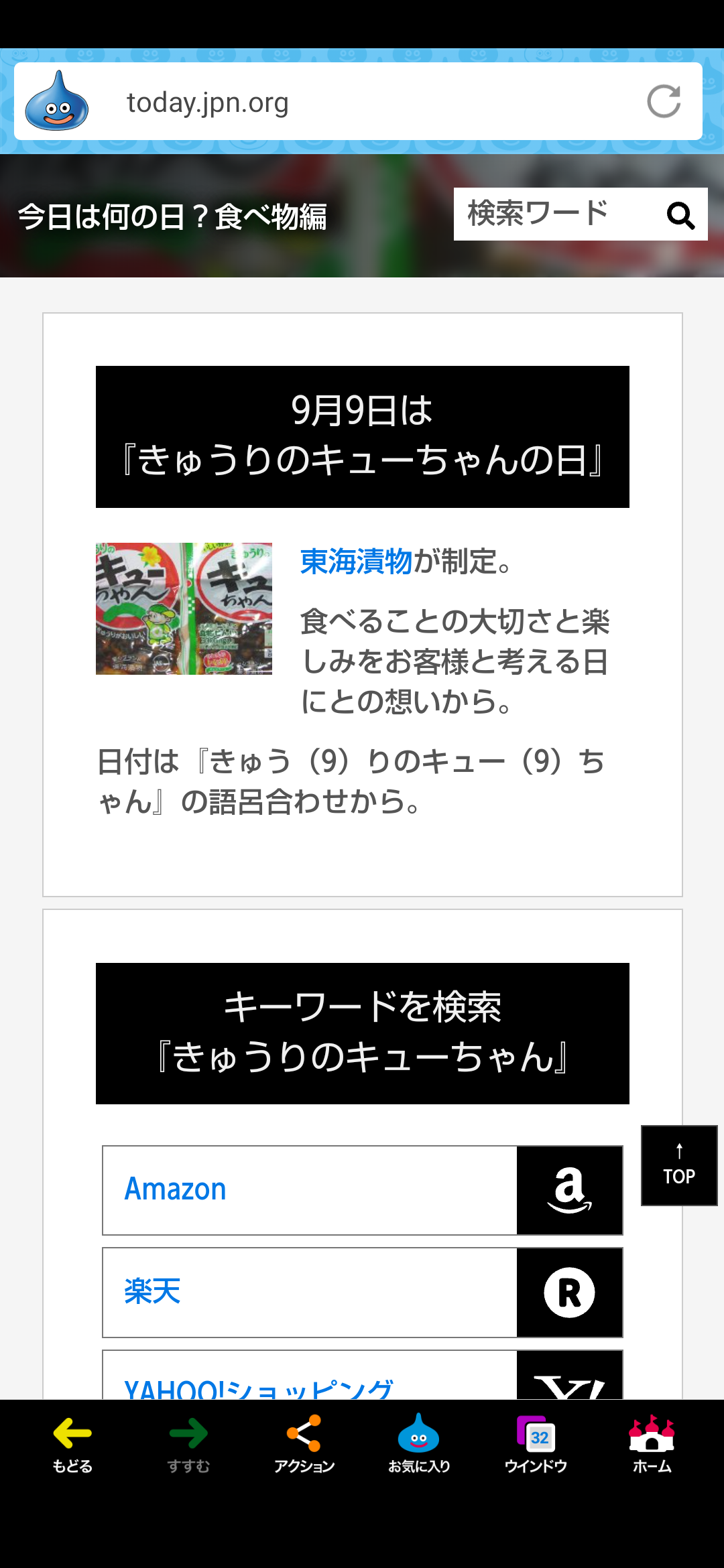Search on YAHOO!ショッピング
Image resolution: width=724 pixels, height=1568 pixels.
pyautogui.click(x=362, y=1375)
